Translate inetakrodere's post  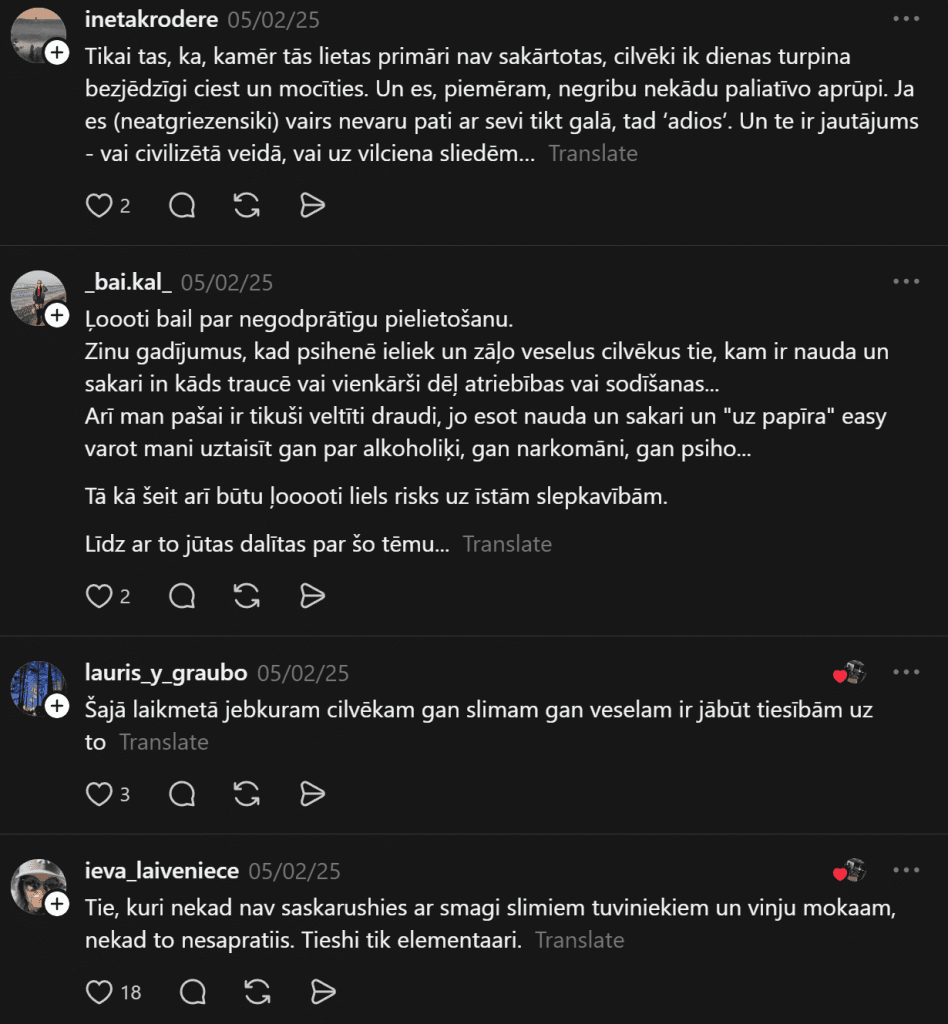pyautogui.click(x=593, y=154)
